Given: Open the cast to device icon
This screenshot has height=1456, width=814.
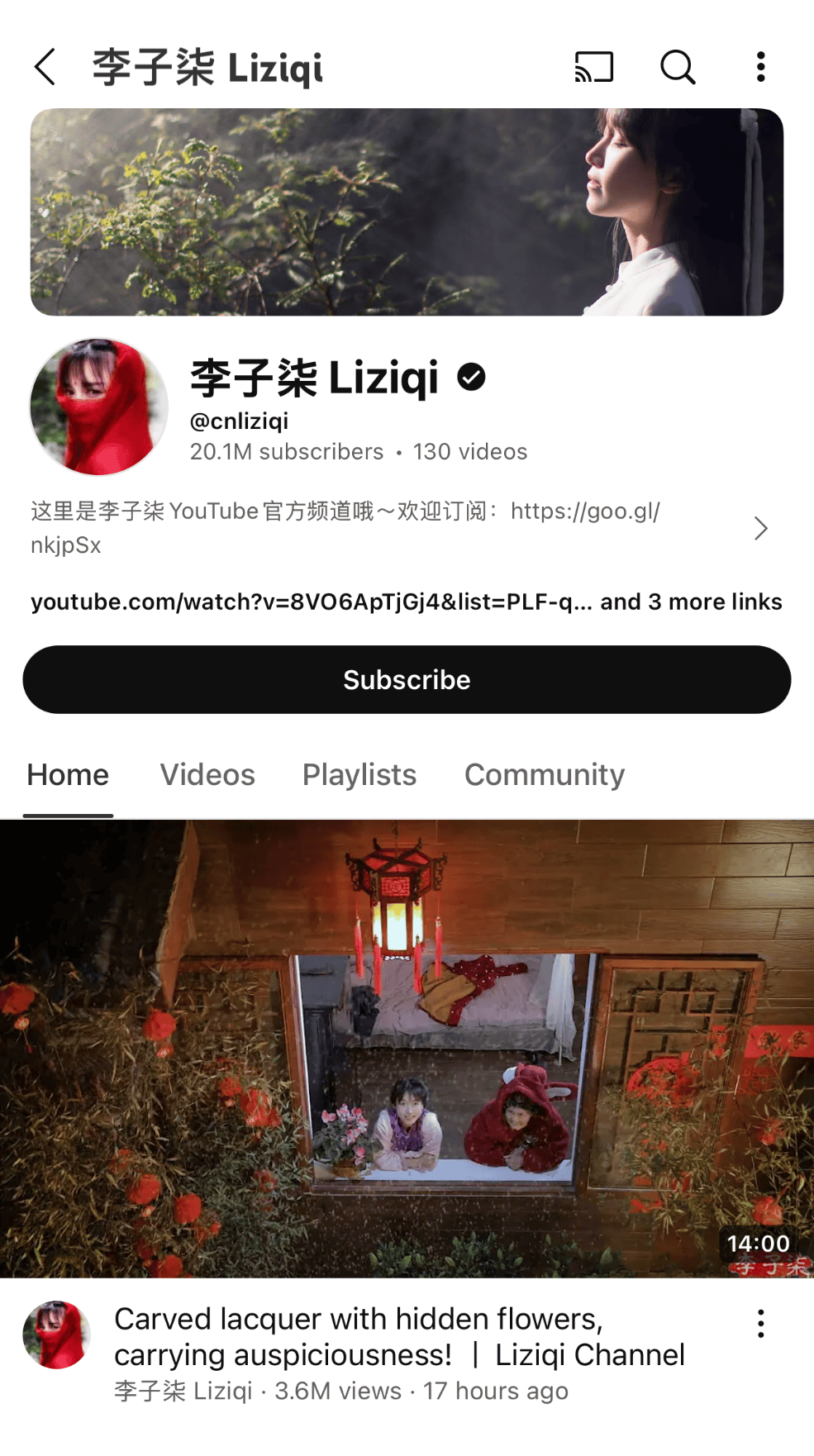Looking at the screenshot, I should point(593,67).
